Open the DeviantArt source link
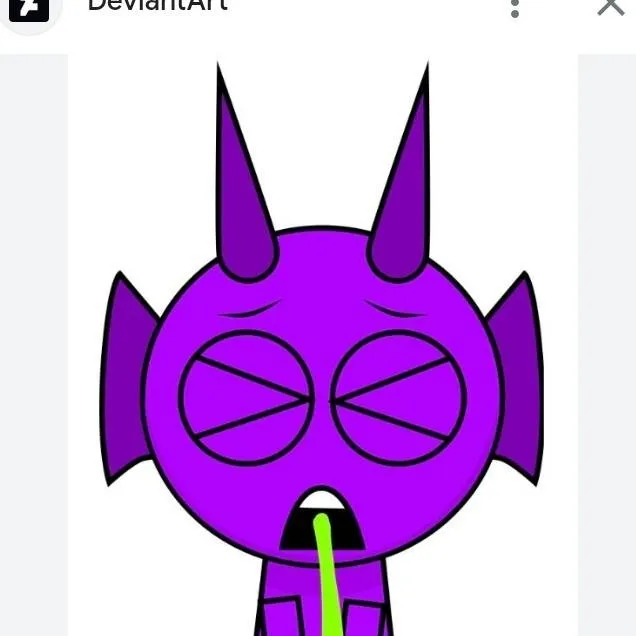636x636 pixels. (157, 6)
